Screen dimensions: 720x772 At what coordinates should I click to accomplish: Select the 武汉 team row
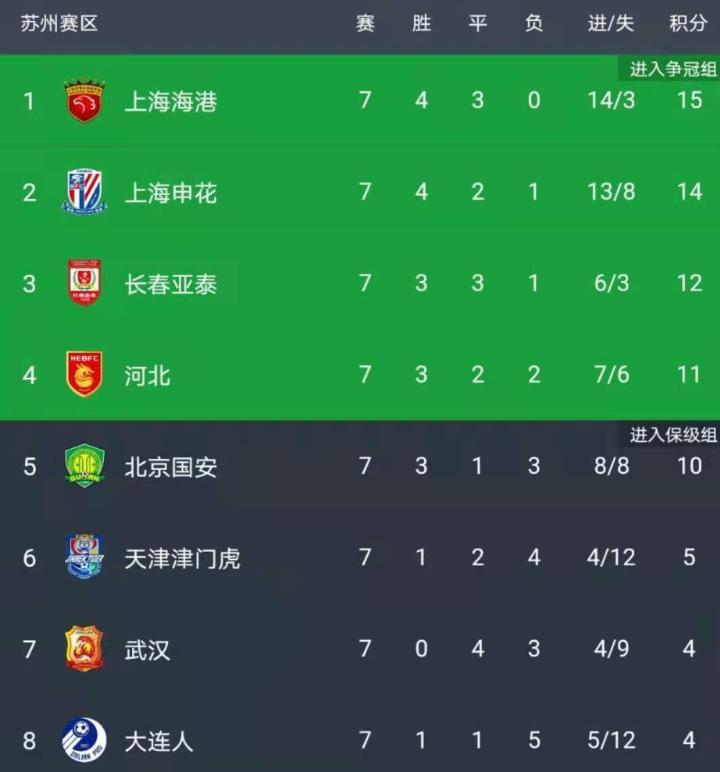(147, 650)
